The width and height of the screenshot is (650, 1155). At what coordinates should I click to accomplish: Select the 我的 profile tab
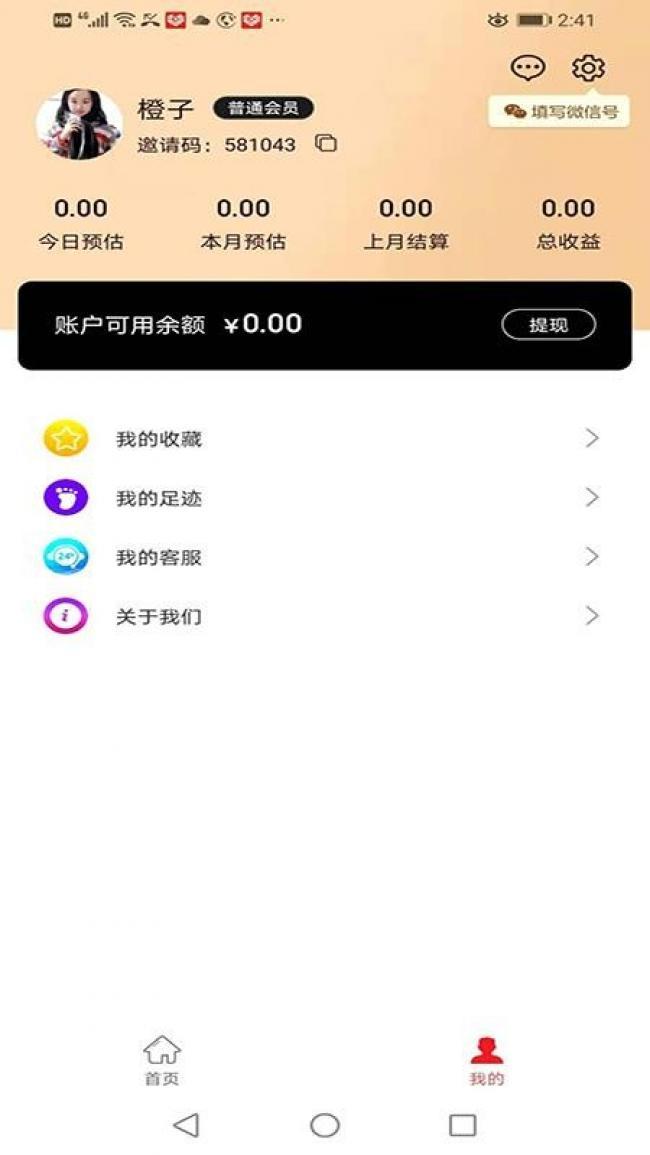point(486,1061)
